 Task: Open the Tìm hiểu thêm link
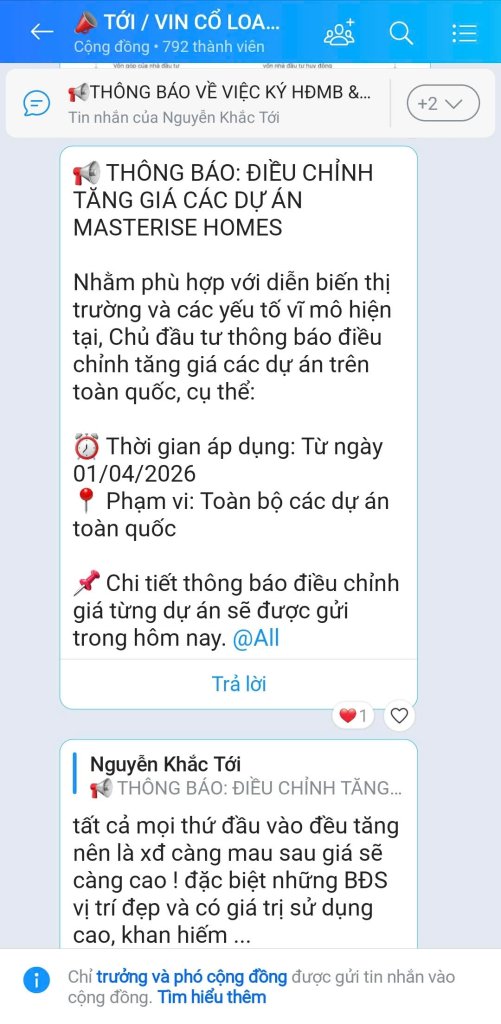pyautogui.click(x=212, y=997)
